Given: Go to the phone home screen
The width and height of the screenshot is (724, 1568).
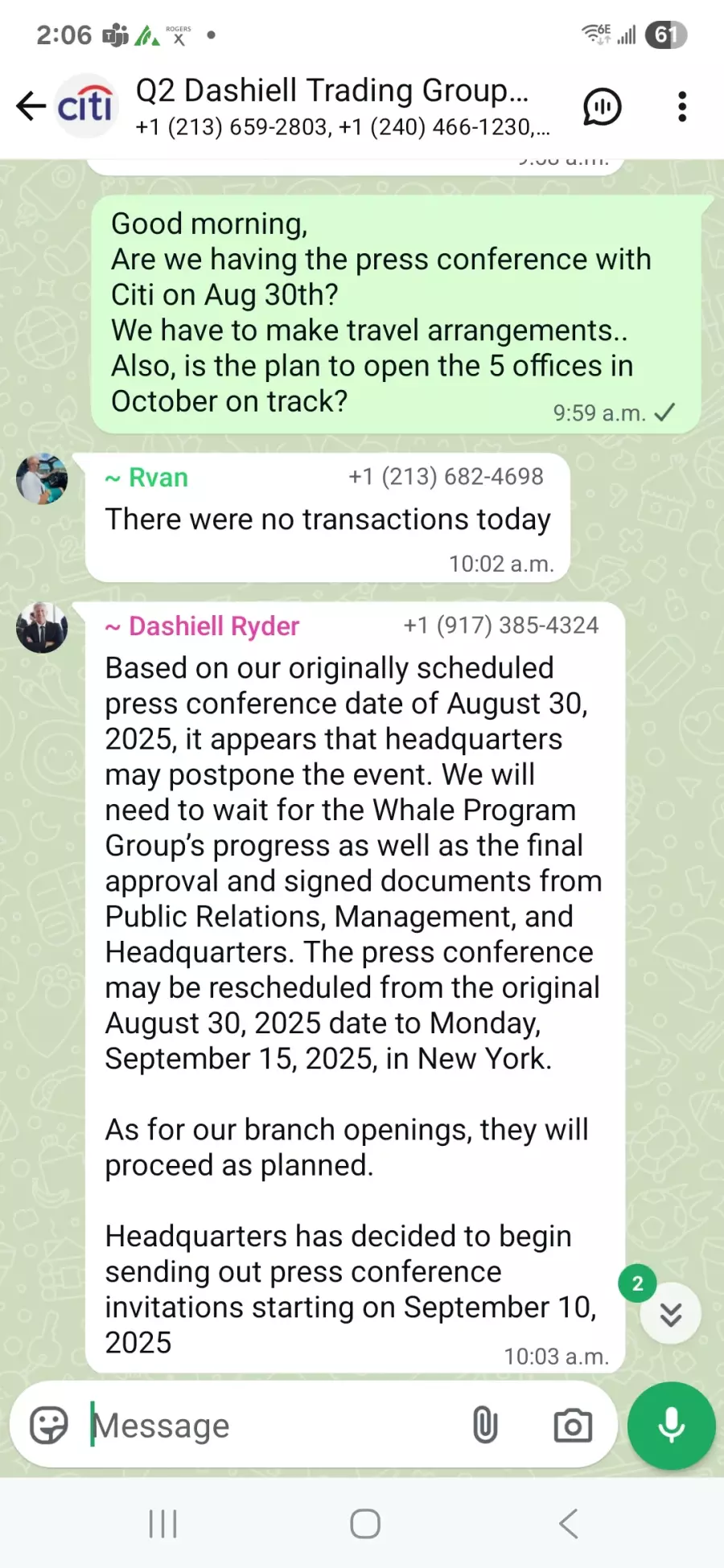Looking at the screenshot, I should (x=365, y=1524).
